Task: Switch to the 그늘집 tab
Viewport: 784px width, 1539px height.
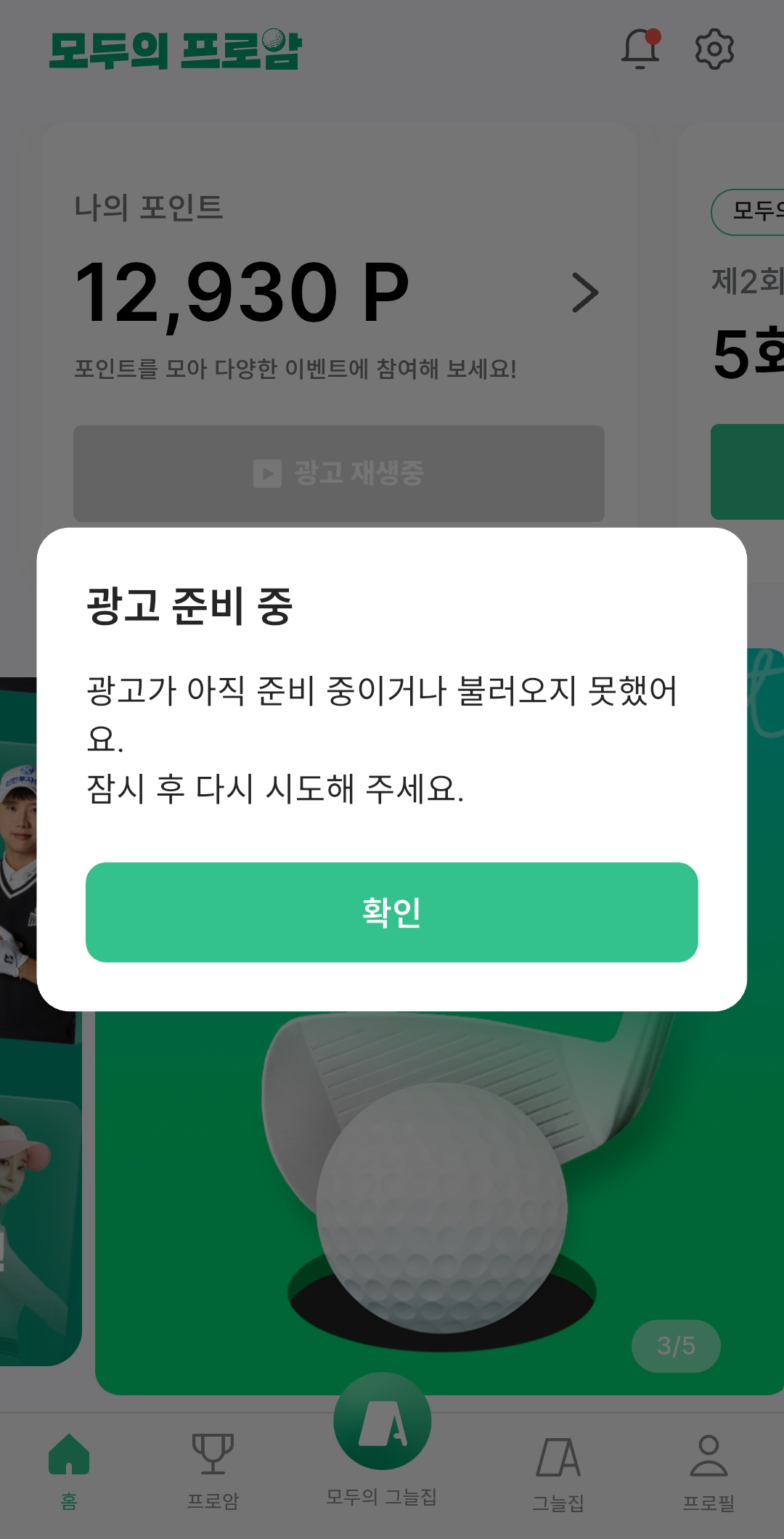Action: (x=558, y=1470)
